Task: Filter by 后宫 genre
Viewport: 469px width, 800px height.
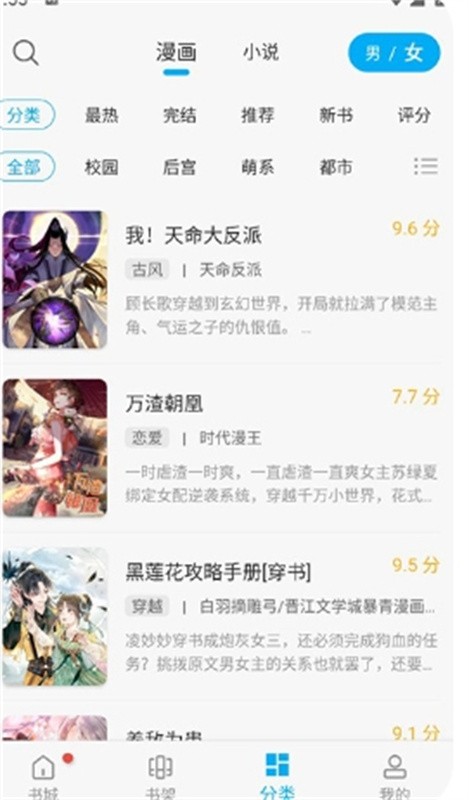Action: click(180, 167)
